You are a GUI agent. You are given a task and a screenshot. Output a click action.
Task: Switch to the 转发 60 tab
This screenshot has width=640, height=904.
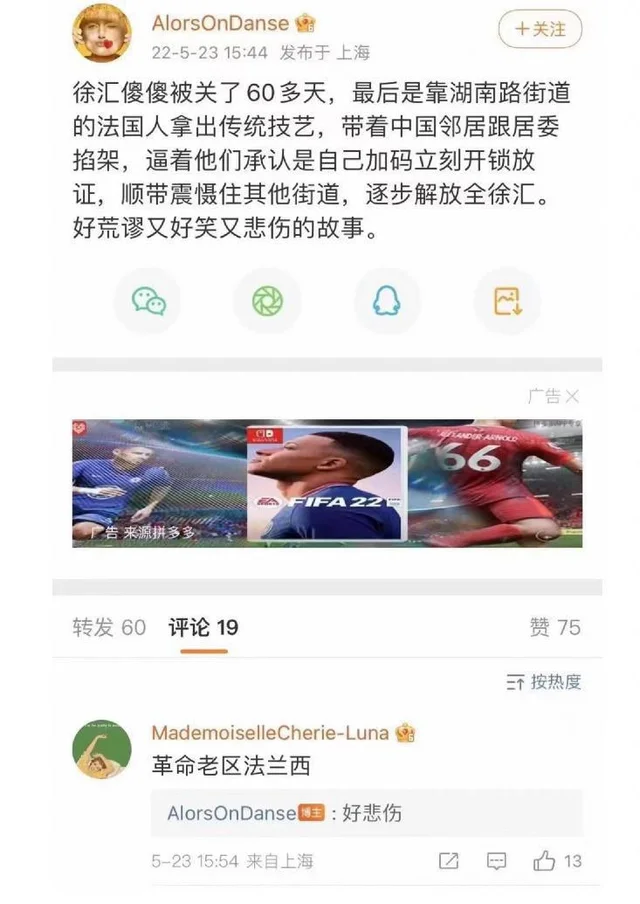(x=109, y=628)
